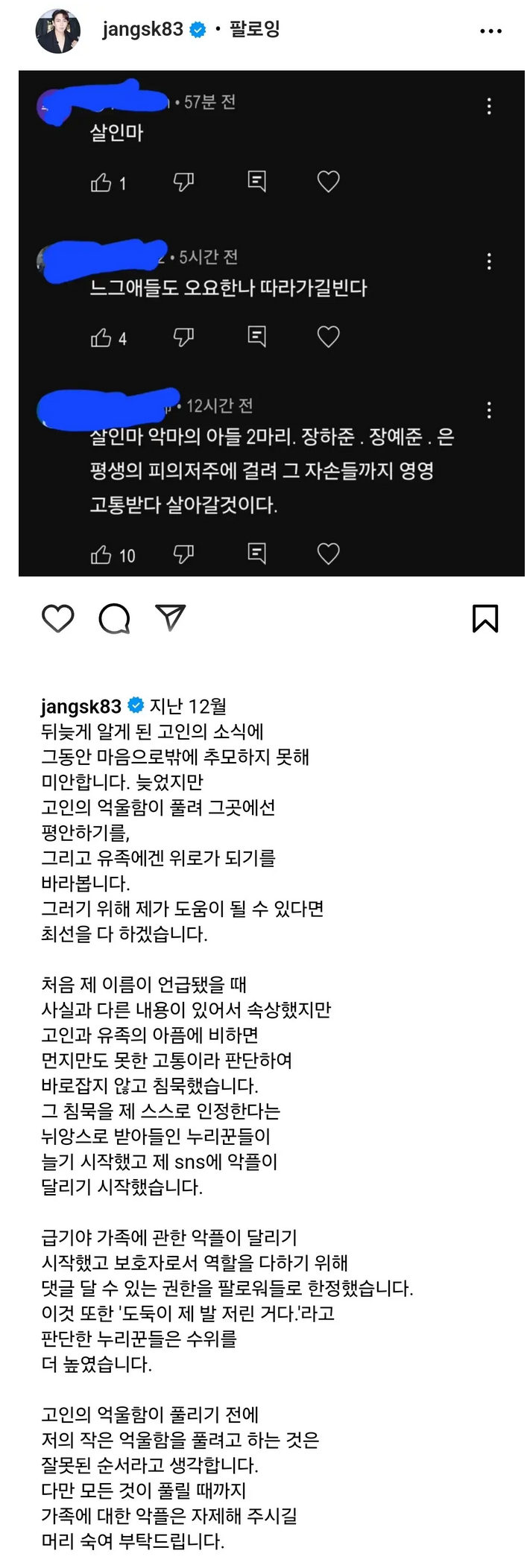
Task: Open jangsk83's profile picture
Action: (x=57, y=31)
